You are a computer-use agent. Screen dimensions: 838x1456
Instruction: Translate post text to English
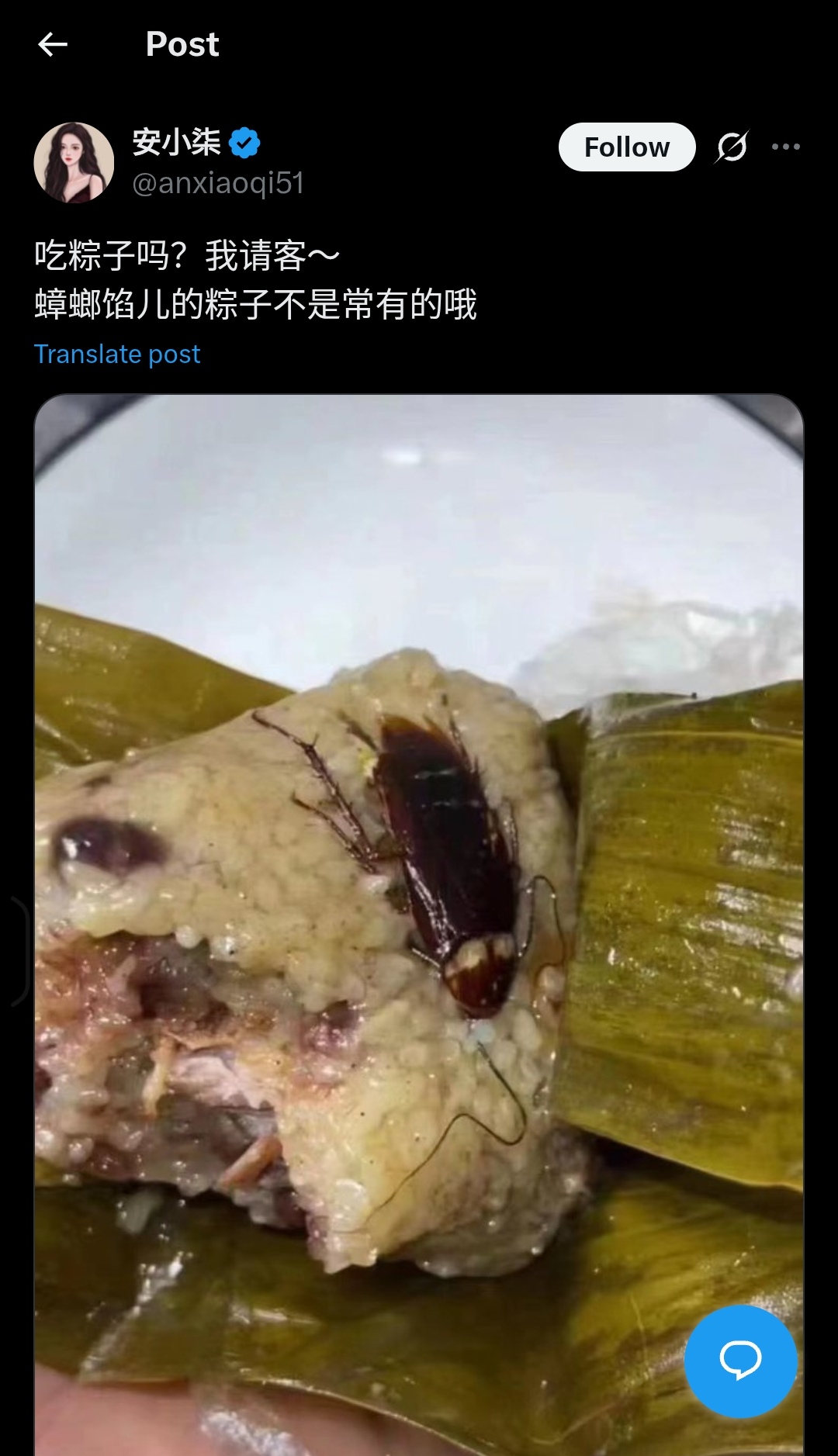coord(117,354)
